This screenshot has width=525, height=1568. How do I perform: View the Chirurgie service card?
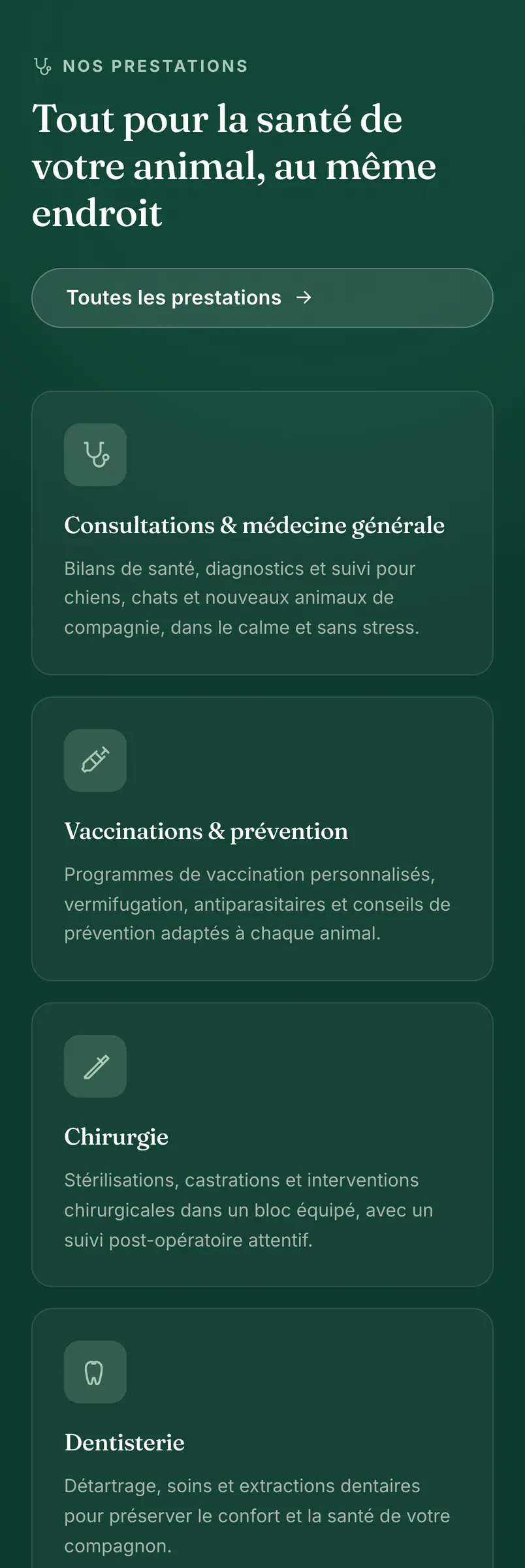[262, 1145]
